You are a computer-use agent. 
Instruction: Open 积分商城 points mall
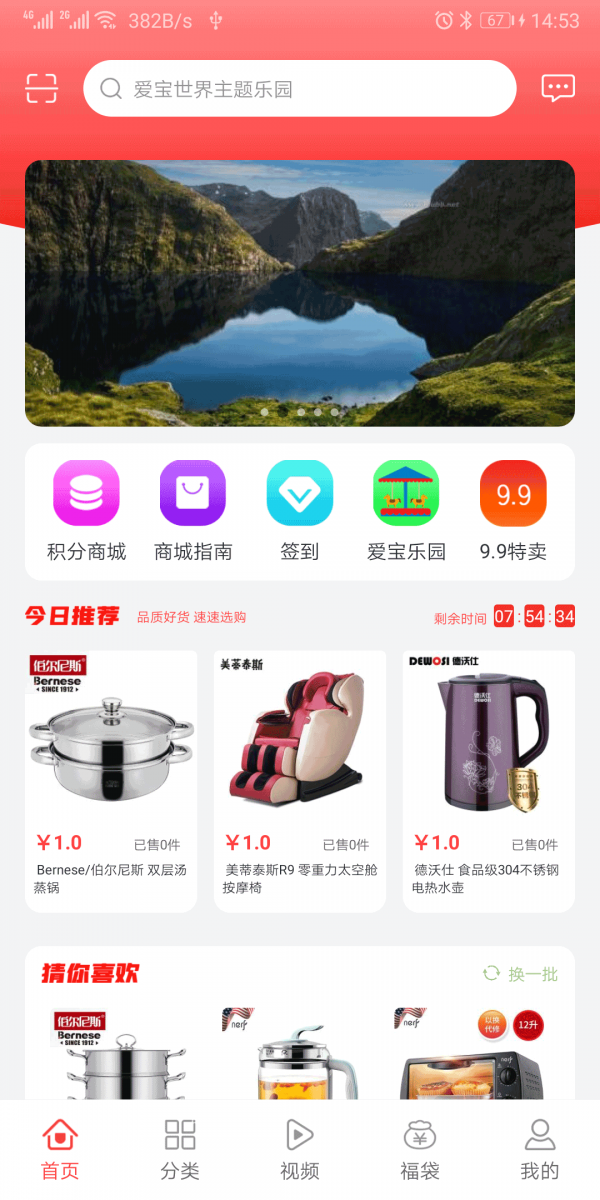click(86, 510)
